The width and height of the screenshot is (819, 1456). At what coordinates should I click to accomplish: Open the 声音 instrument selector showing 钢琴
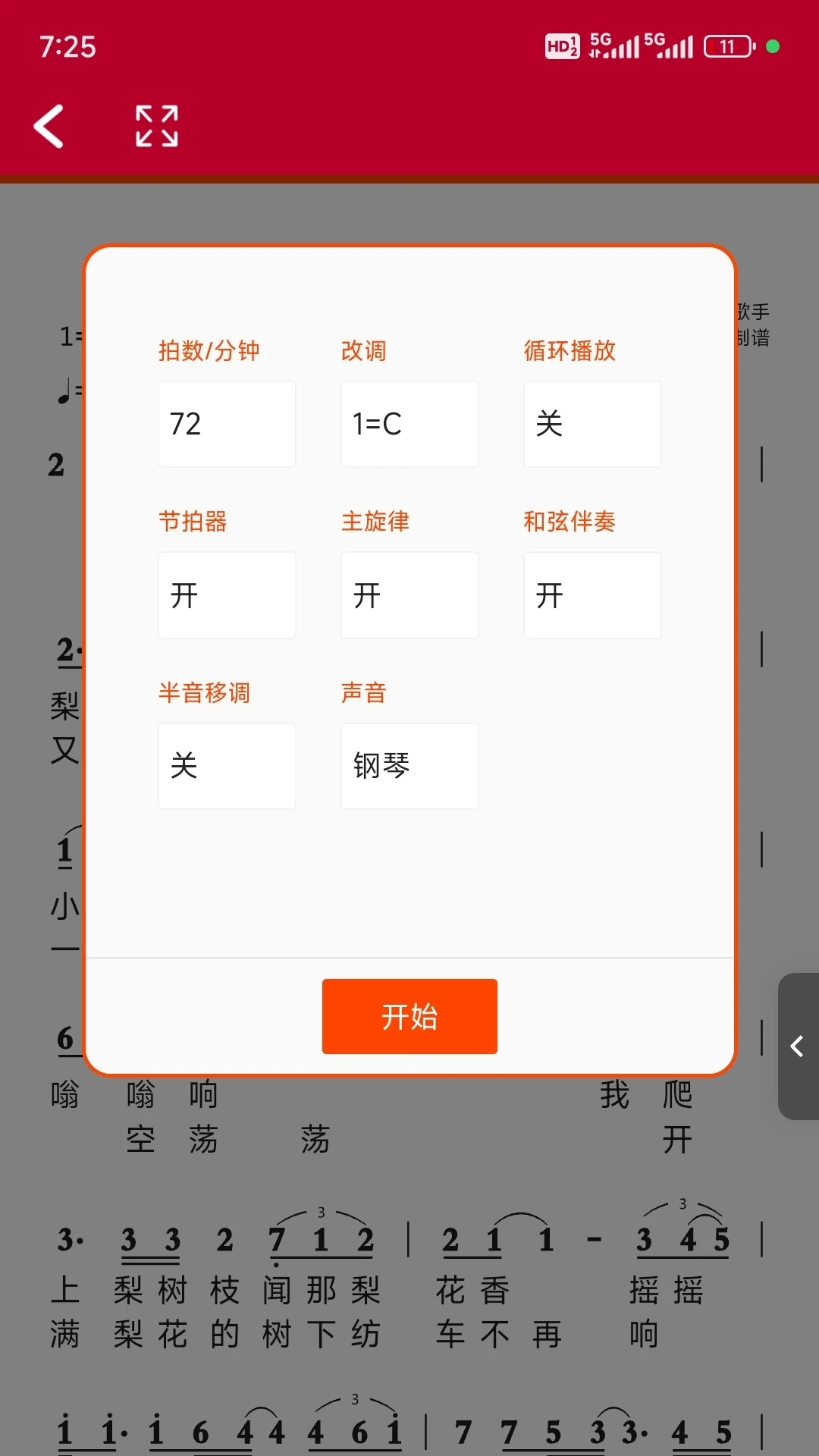[x=409, y=766]
